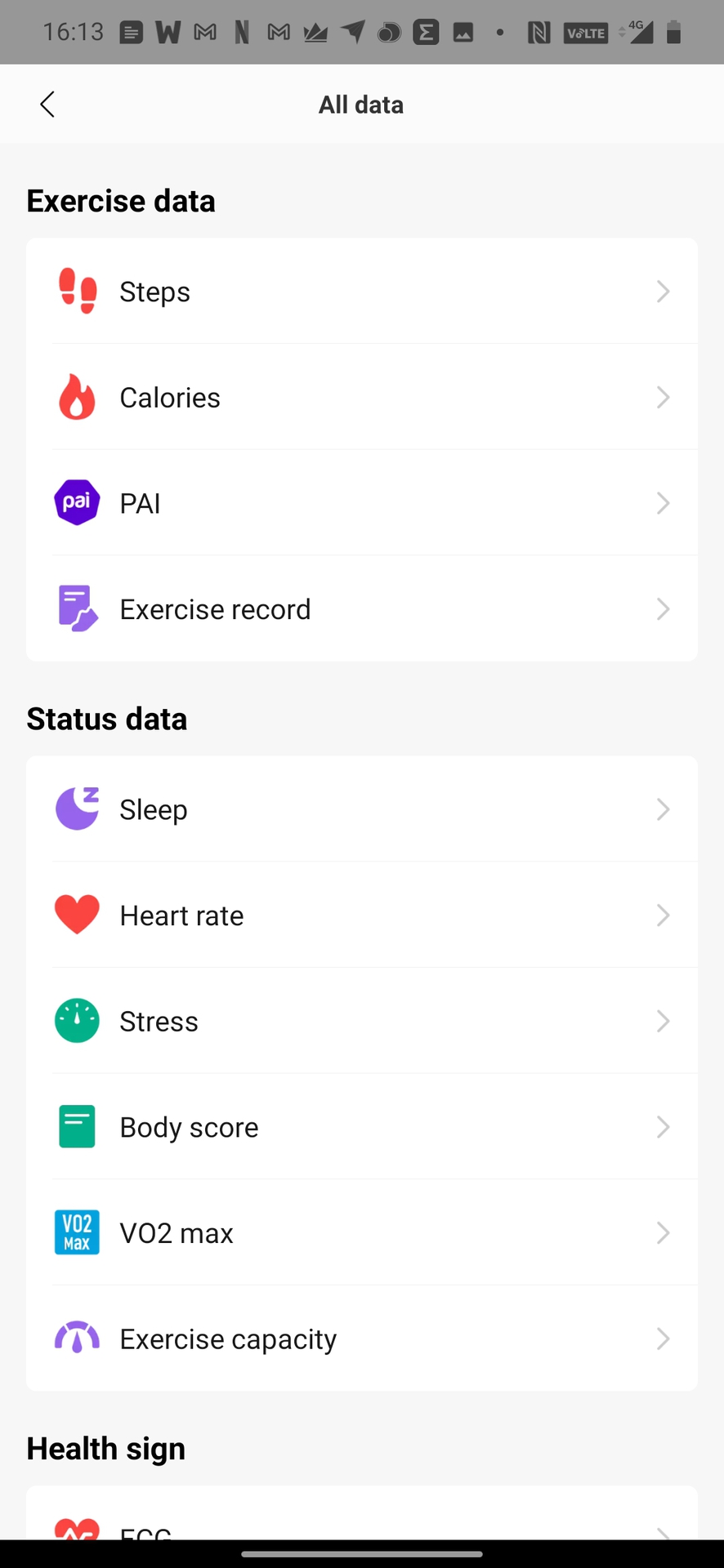Image resolution: width=724 pixels, height=1568 pixels.
Task: Open Steps data
Action: [361, 292]
